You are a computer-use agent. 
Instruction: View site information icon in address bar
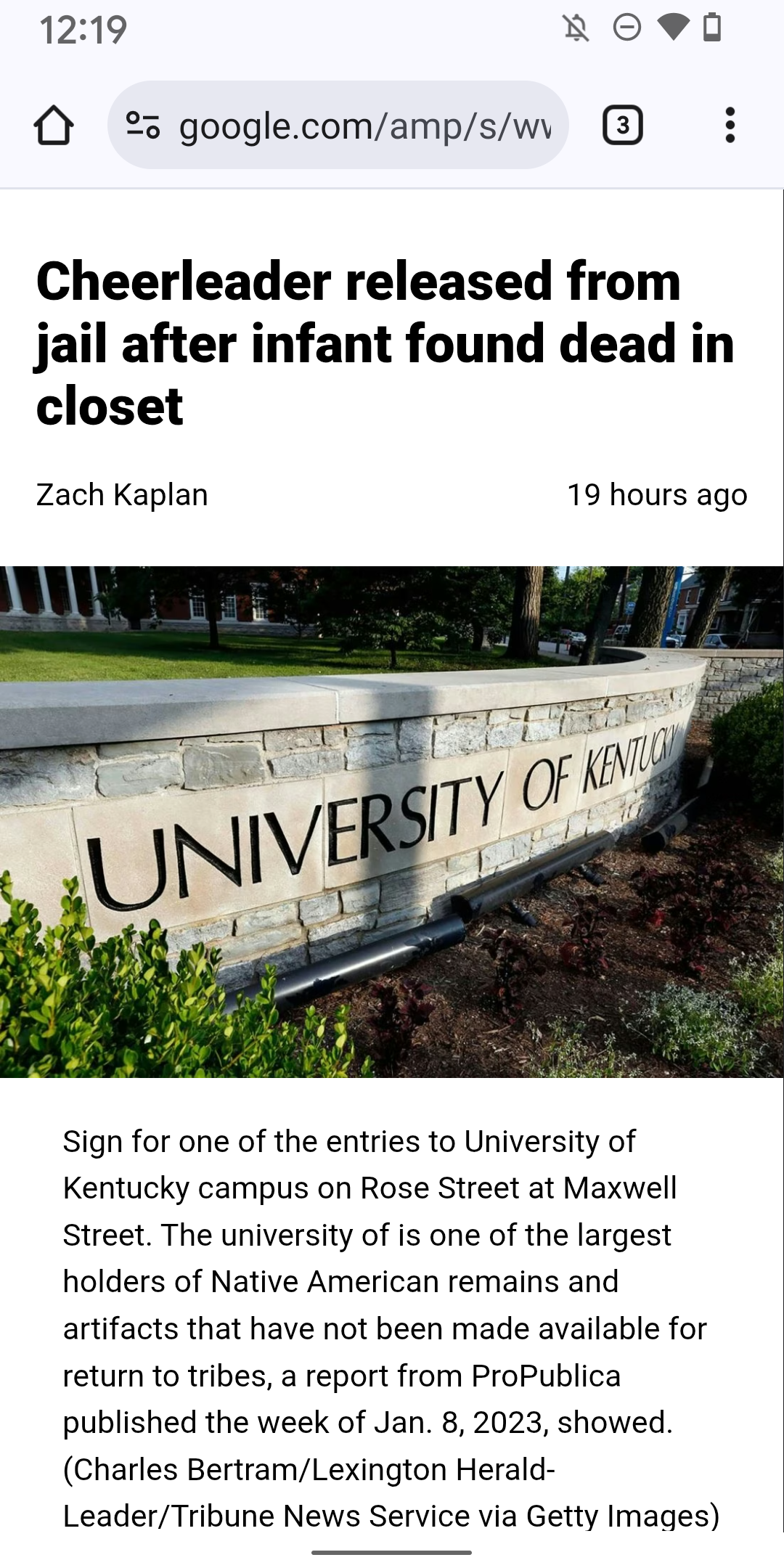(142, 126)
